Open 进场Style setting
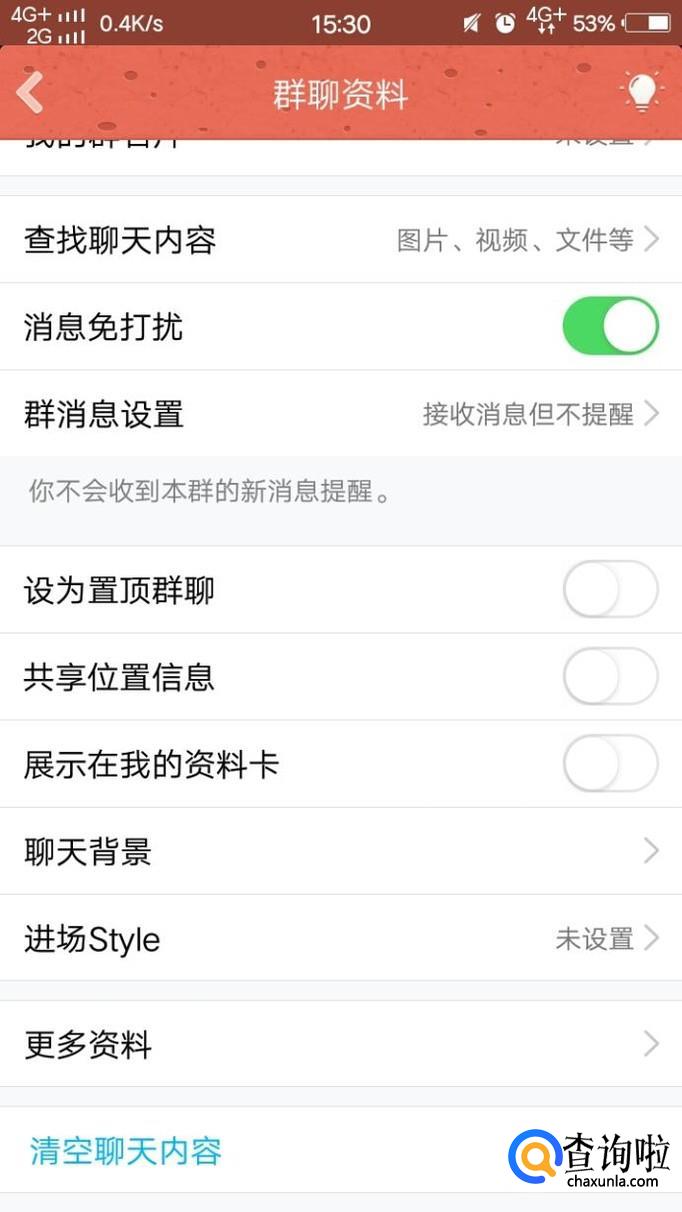Image resolution: width=682 pixels, height=1212 pixels. 340,939
